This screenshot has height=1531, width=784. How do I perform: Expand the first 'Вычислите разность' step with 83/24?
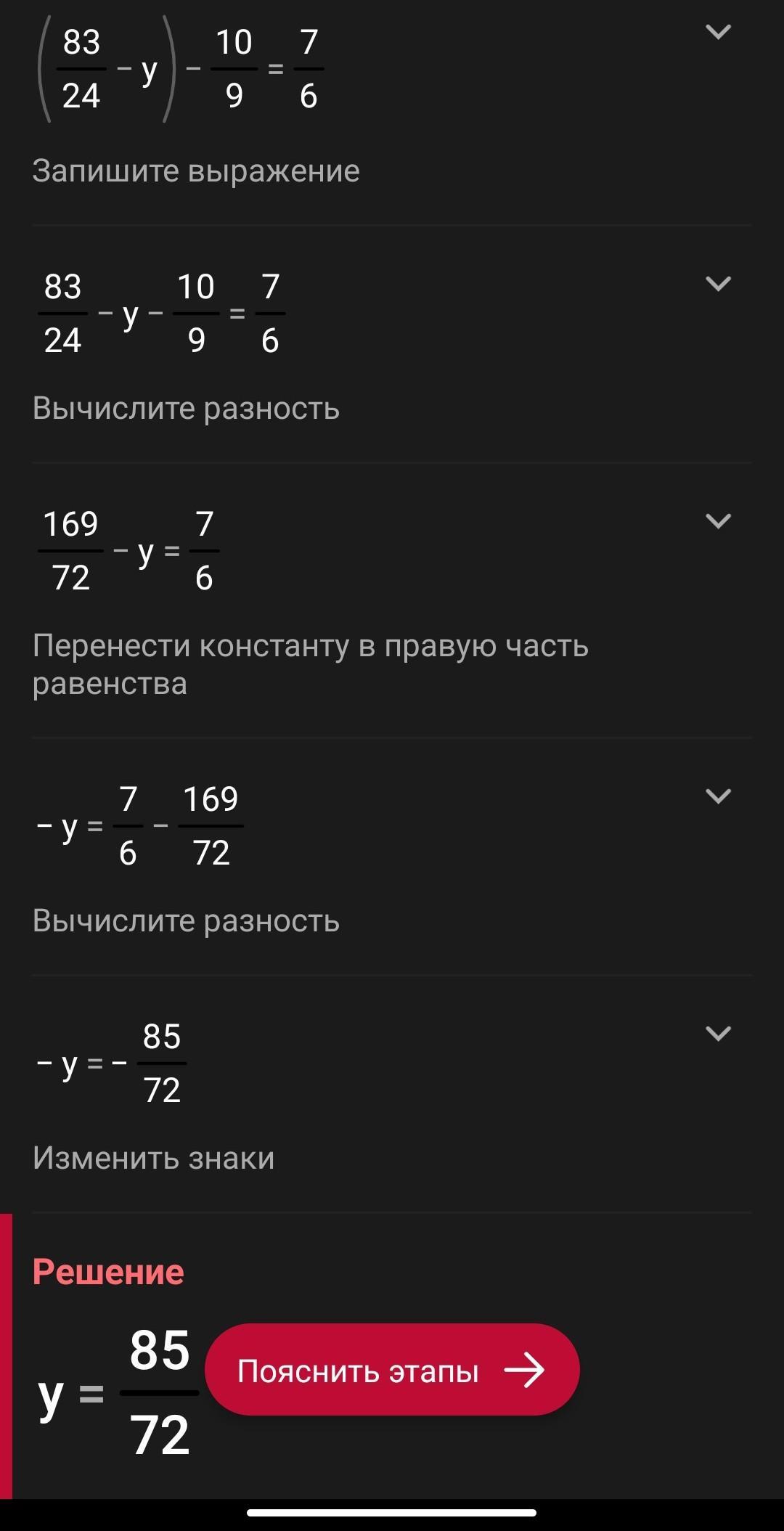(718, 284)
